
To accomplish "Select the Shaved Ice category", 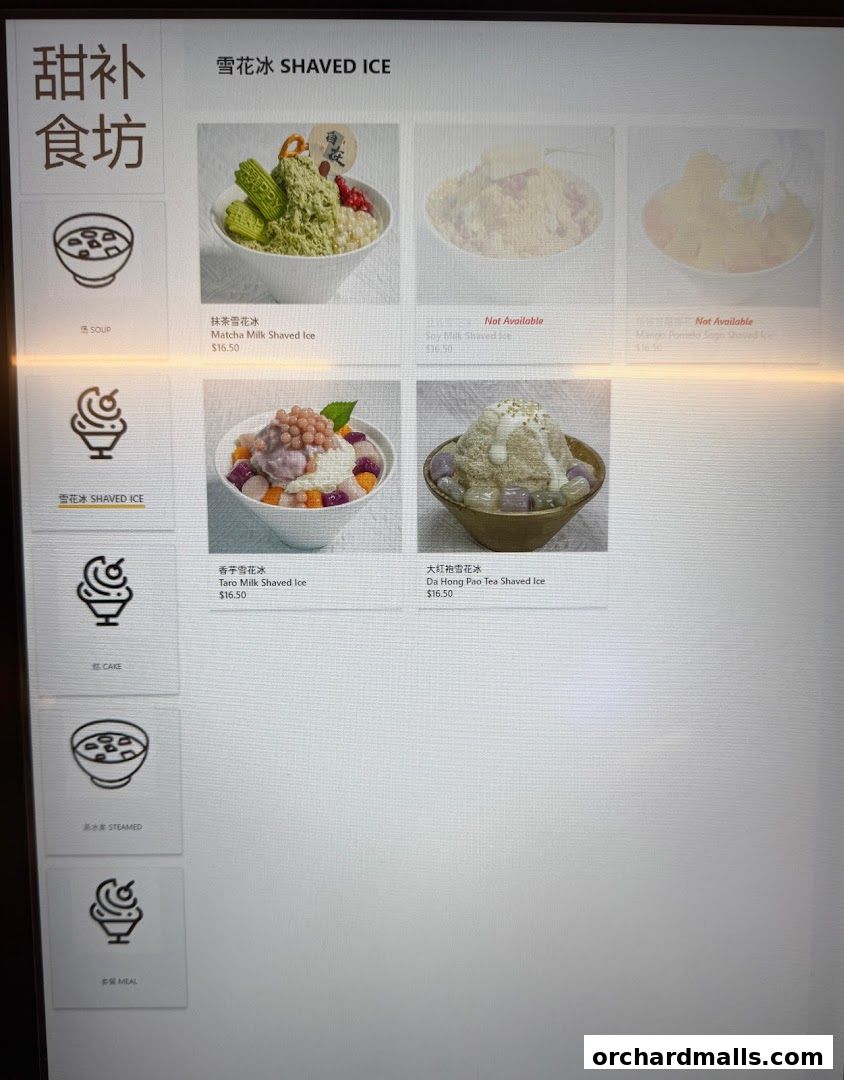I will point(100,448).
